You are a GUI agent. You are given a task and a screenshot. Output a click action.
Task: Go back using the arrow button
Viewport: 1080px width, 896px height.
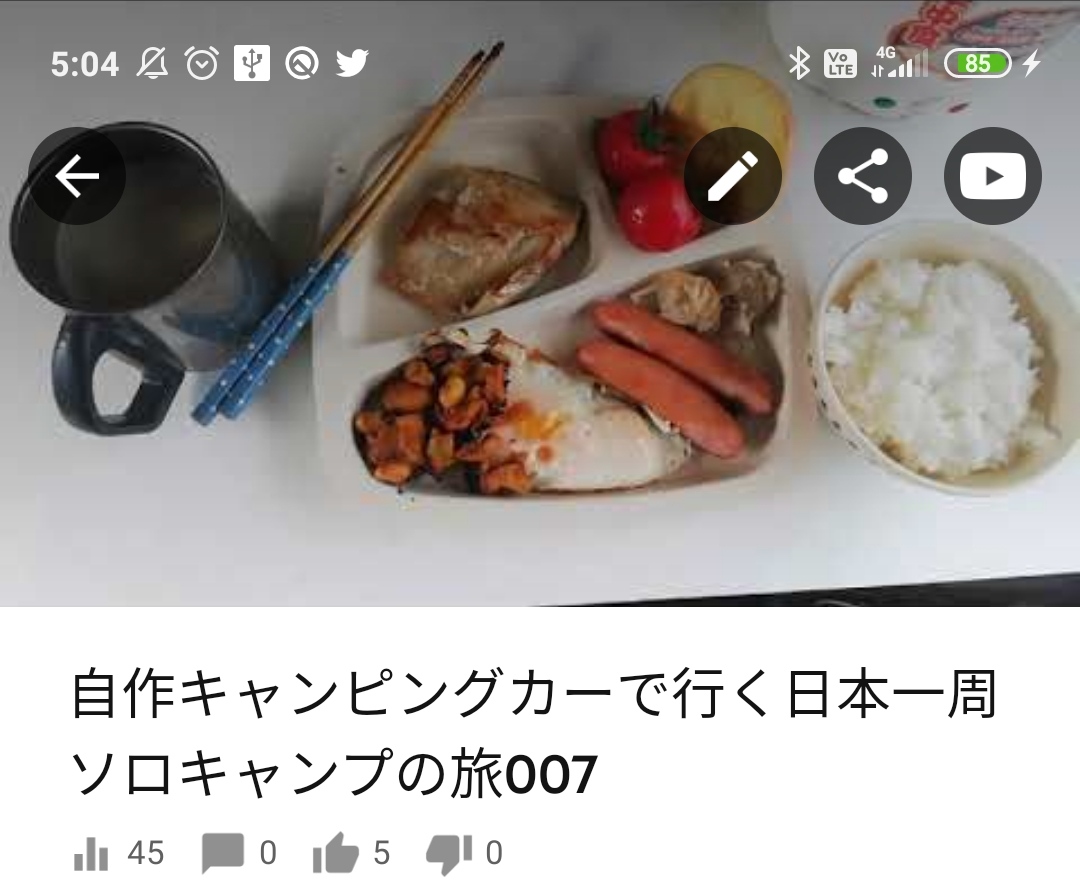coord(77,177)
